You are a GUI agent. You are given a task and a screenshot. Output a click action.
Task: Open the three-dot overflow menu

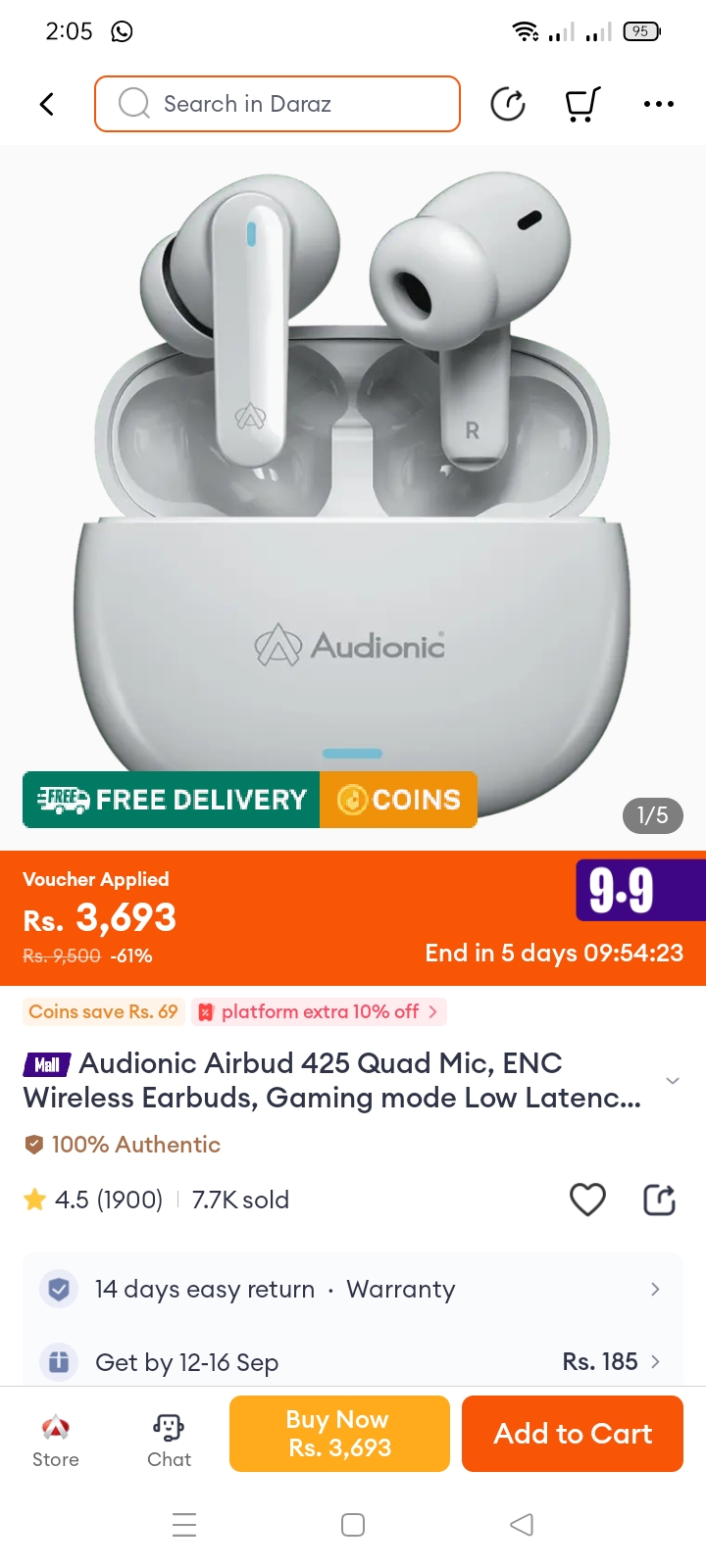click(658, 104)
